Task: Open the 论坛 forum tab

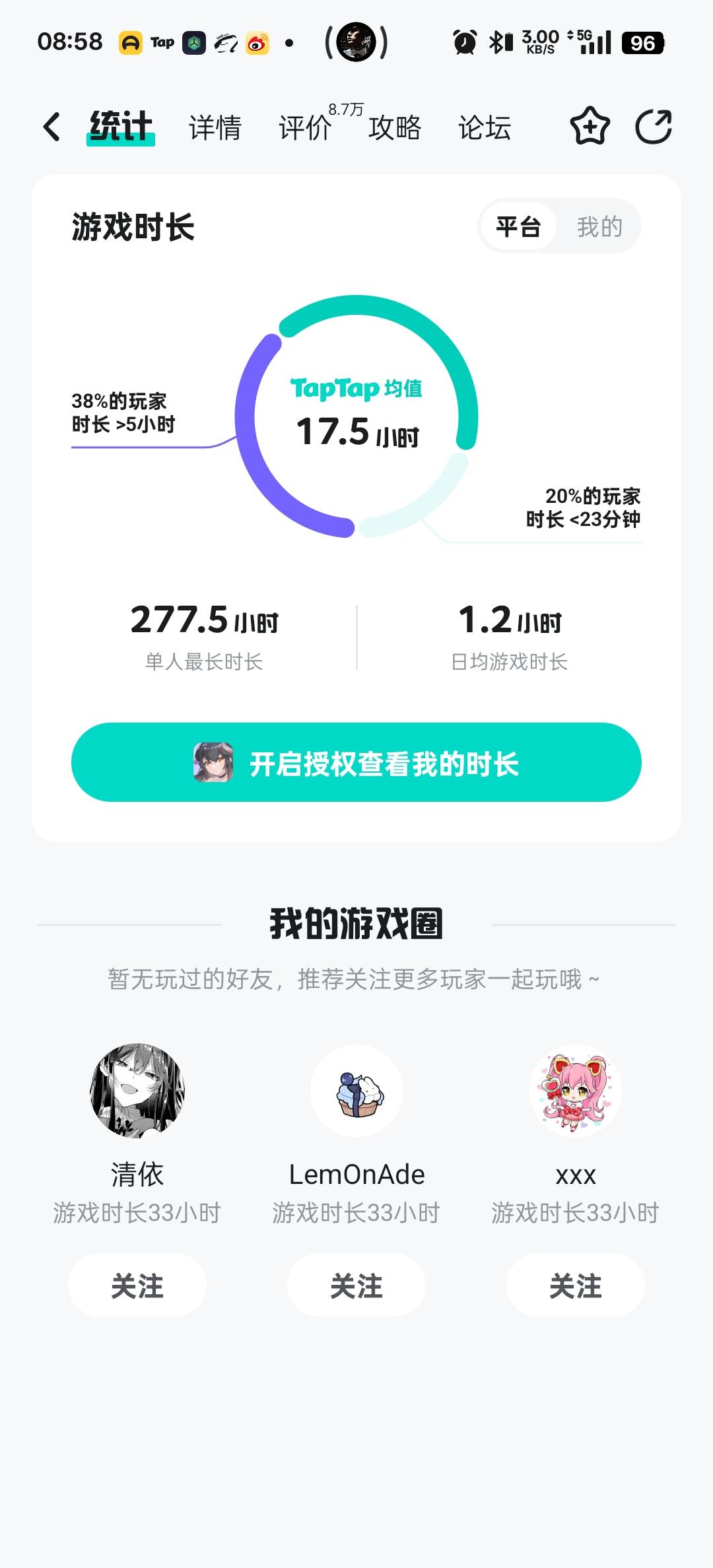Action: [x=484, y=127]
